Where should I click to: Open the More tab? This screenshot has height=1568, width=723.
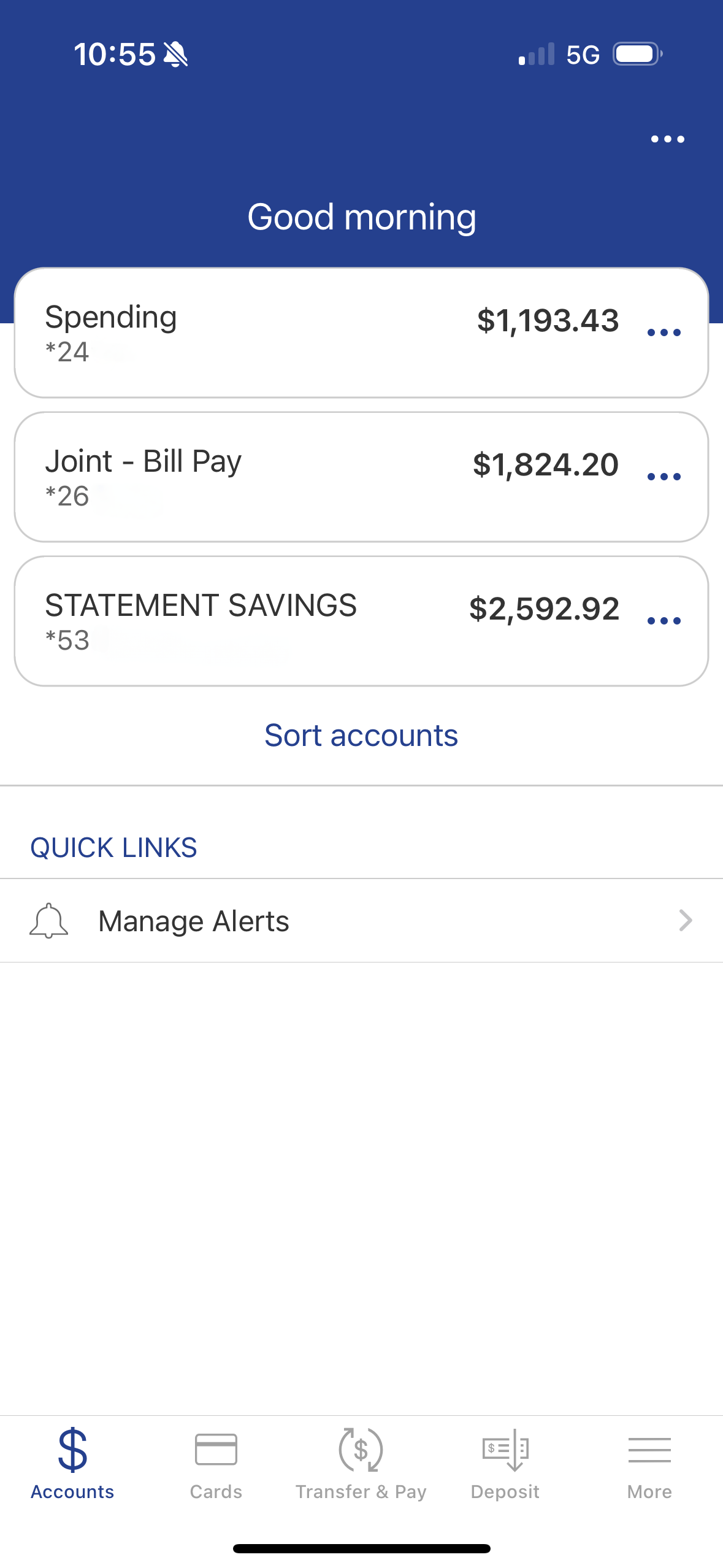click(x=649, y=1464)
